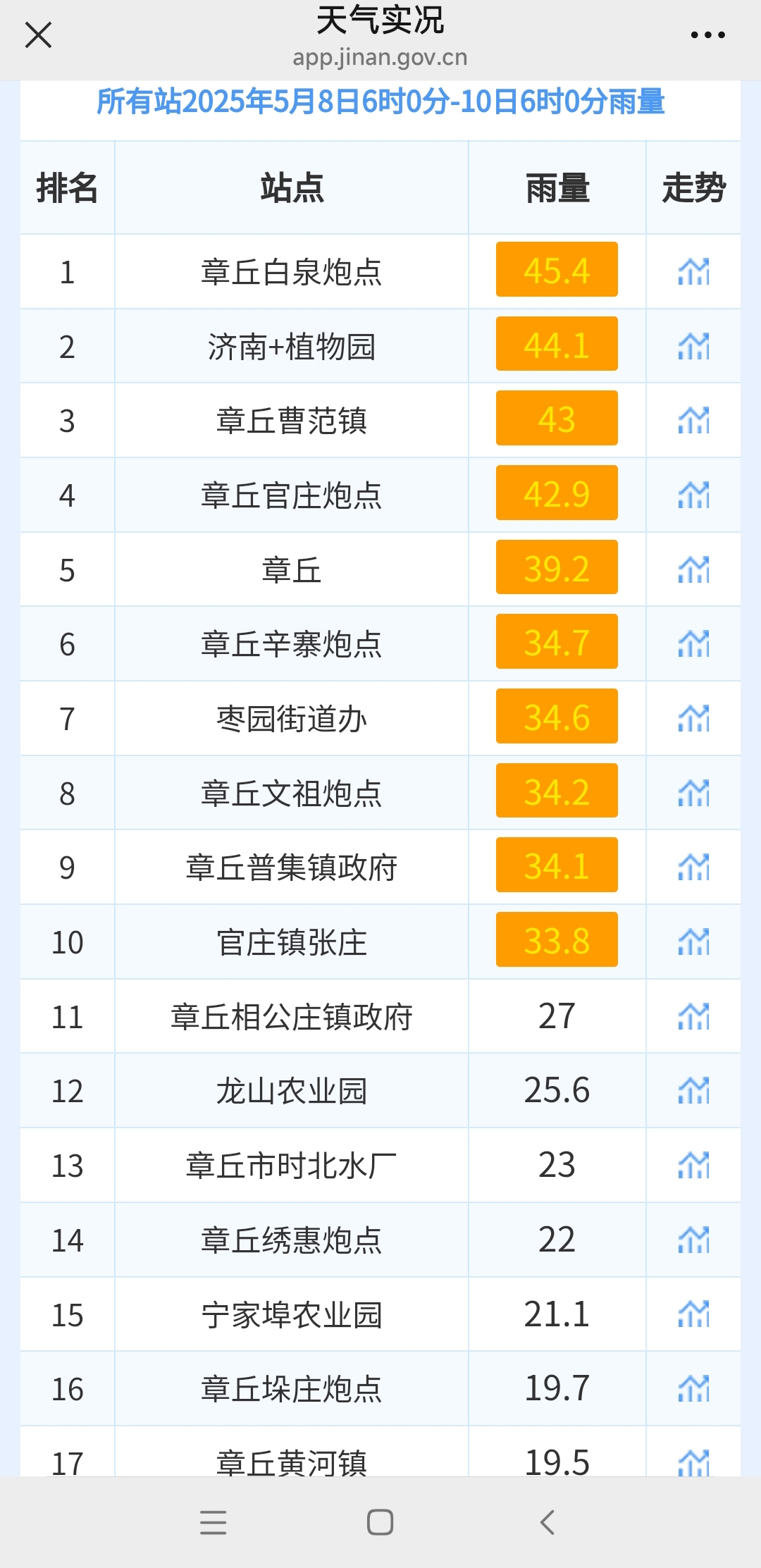The height and width of the screenshot is (1568, 761).
Task: Tap the trend icon for 官庄镇张庄
Action: pos(693,942)
